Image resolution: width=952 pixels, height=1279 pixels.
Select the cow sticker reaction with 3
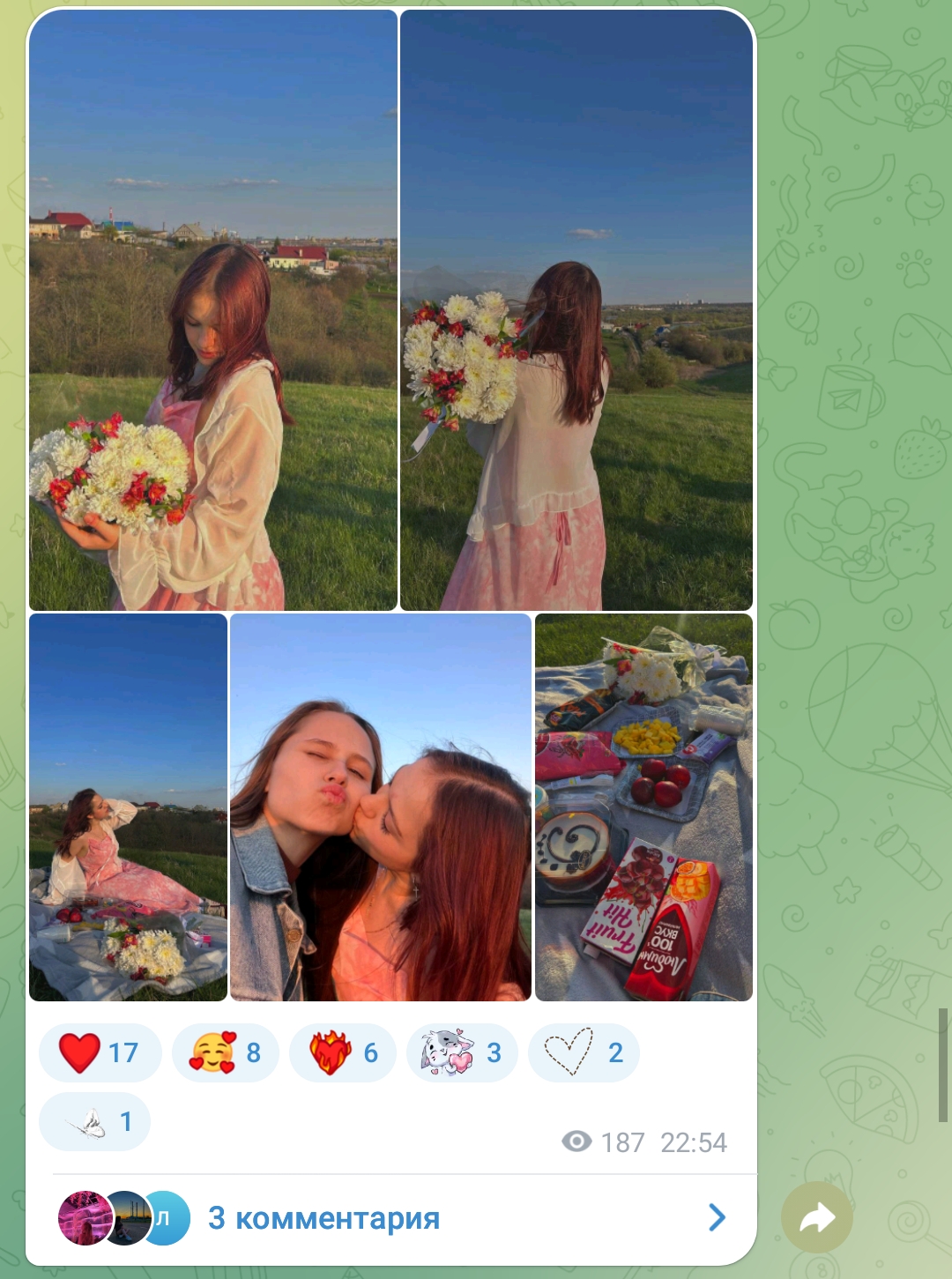[x=461, y=1052]
